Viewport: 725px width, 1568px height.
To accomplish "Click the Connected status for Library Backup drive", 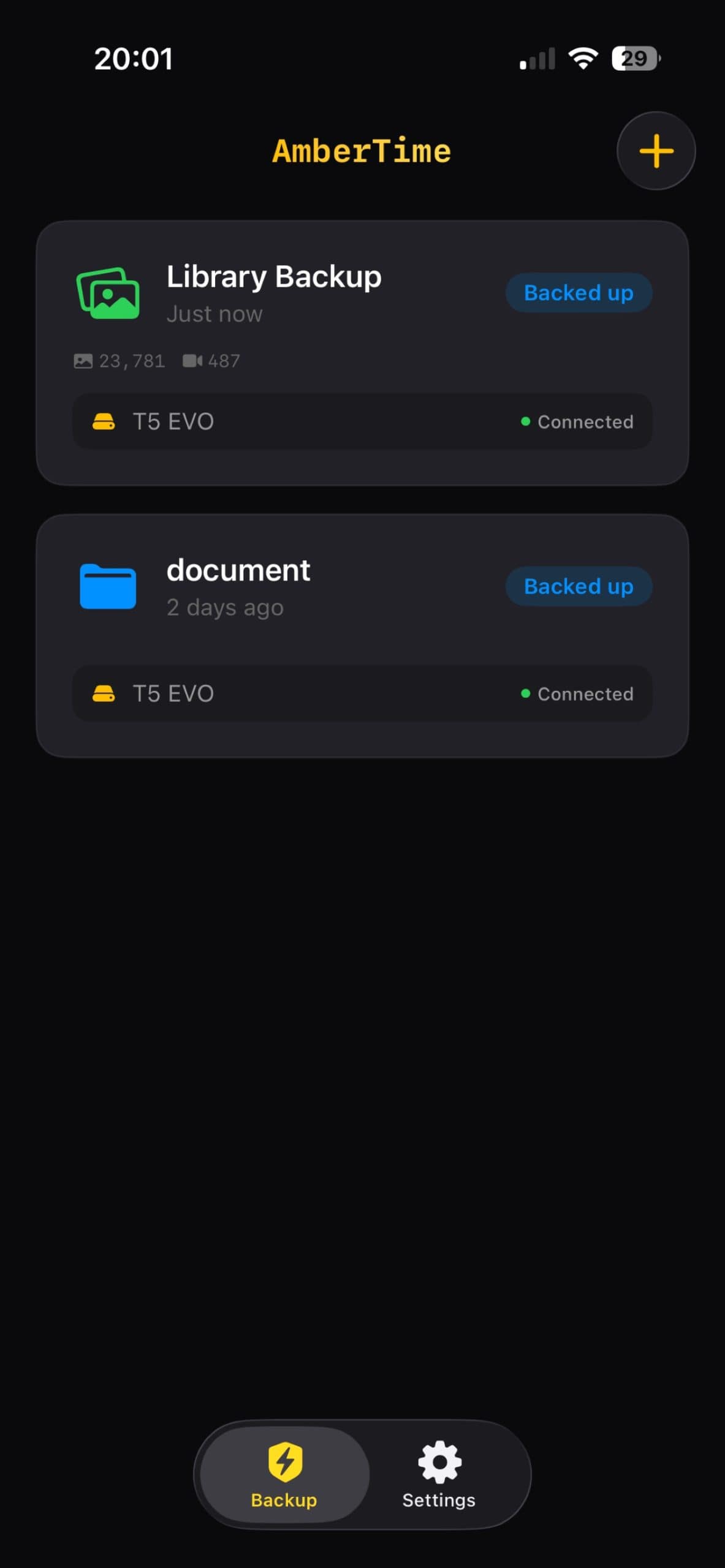I will [585, 421].
